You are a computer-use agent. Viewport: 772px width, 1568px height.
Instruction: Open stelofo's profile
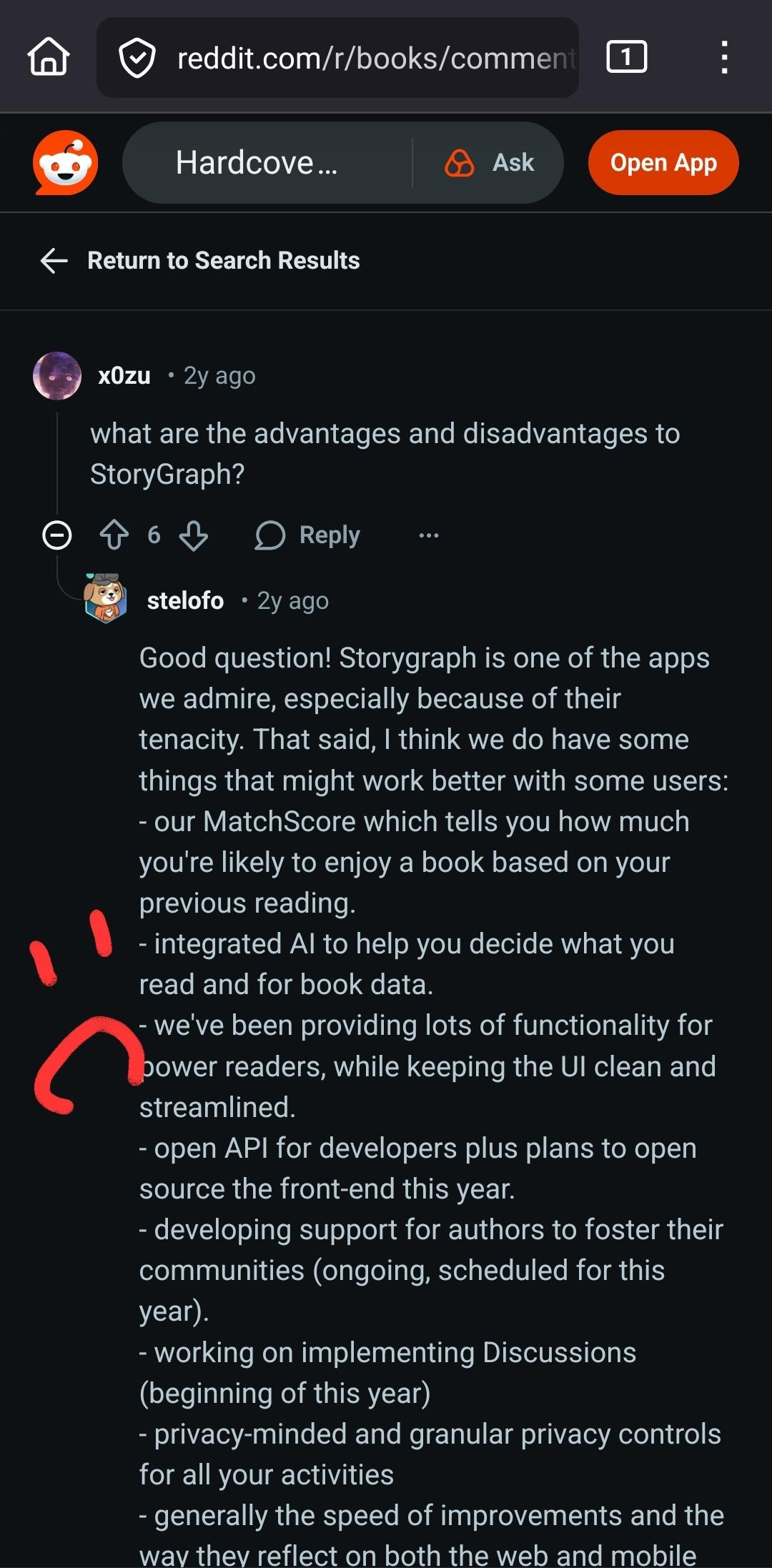(x=184, y=601)
